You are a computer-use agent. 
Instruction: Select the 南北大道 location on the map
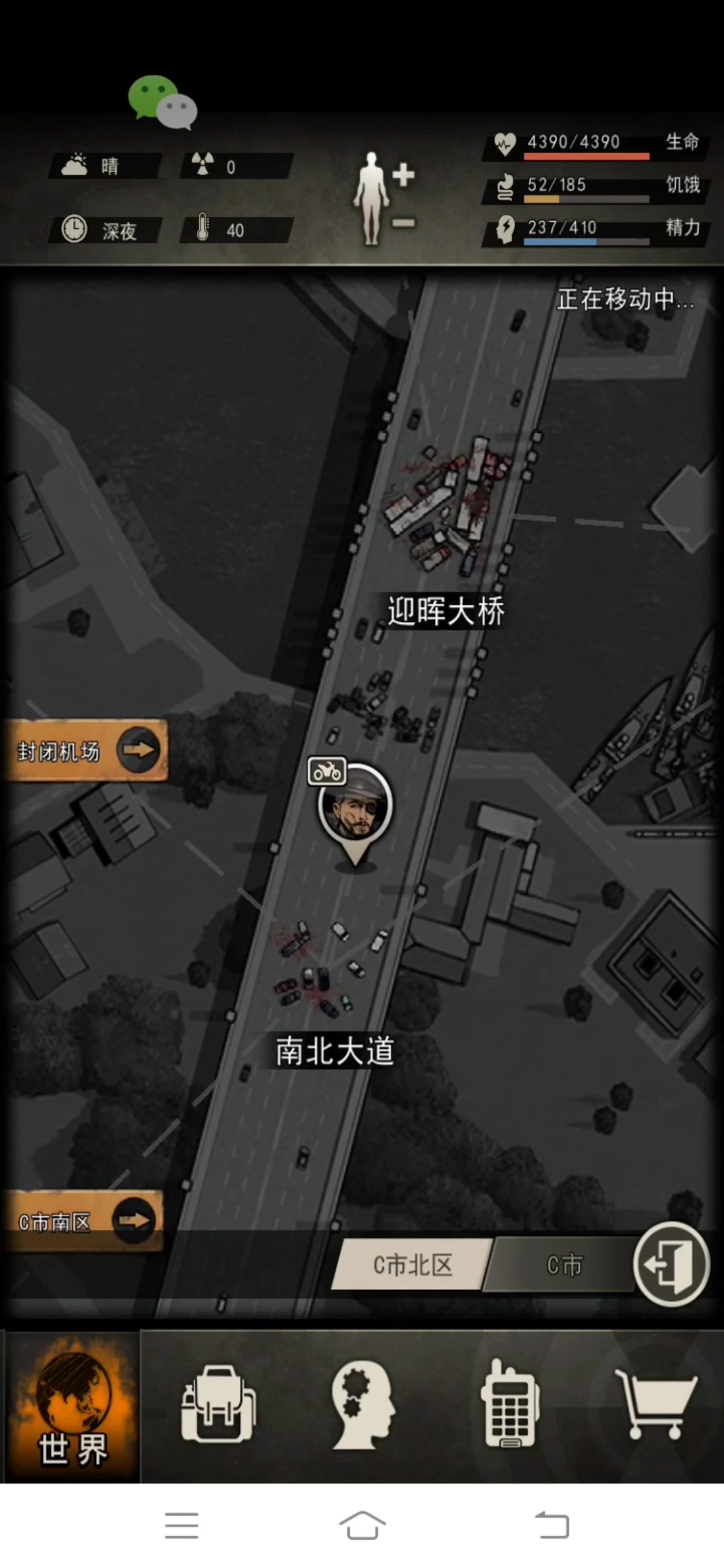(x=335, y=1051)
